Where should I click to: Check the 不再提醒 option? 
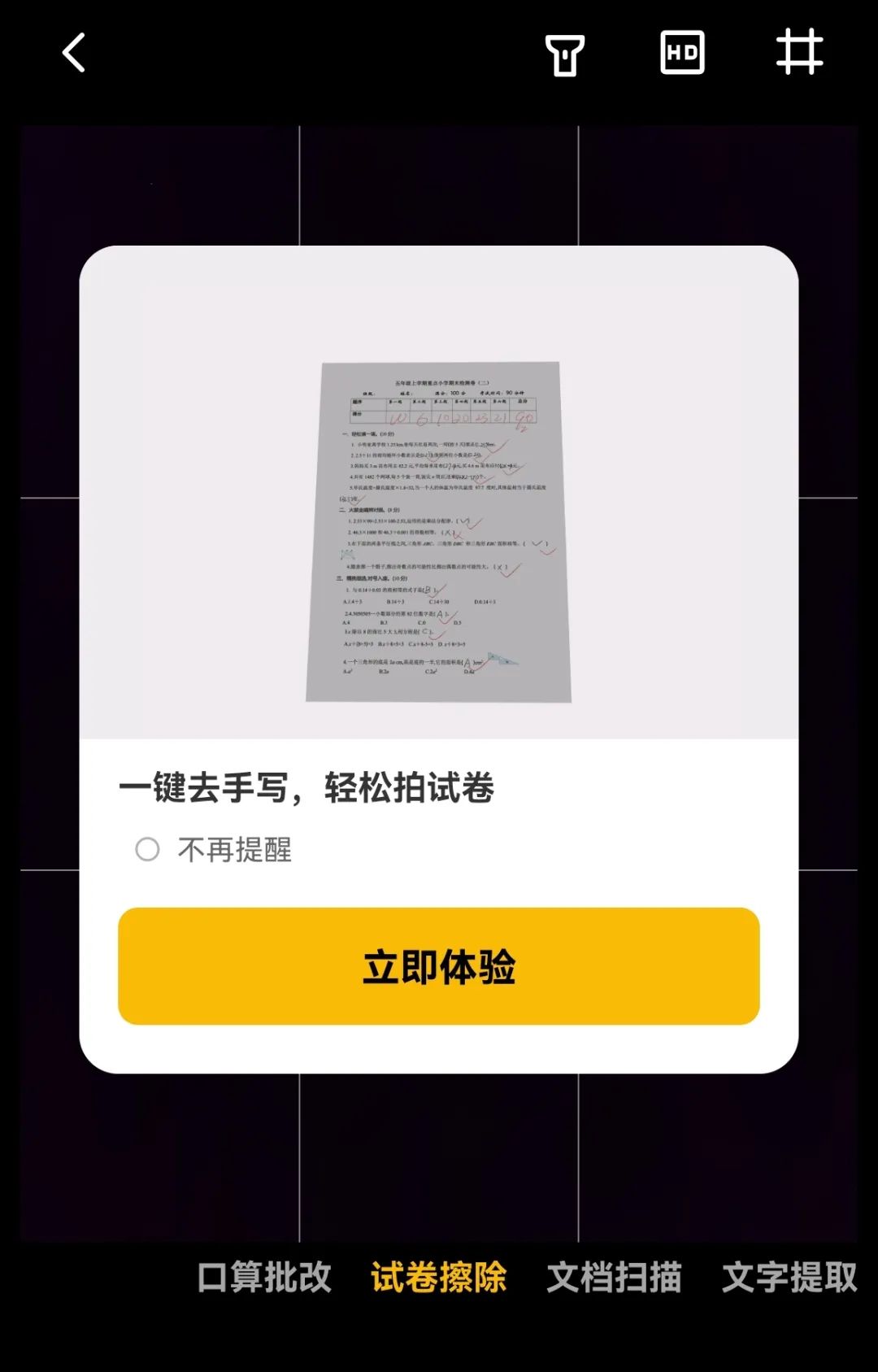(x=147, y=849)
